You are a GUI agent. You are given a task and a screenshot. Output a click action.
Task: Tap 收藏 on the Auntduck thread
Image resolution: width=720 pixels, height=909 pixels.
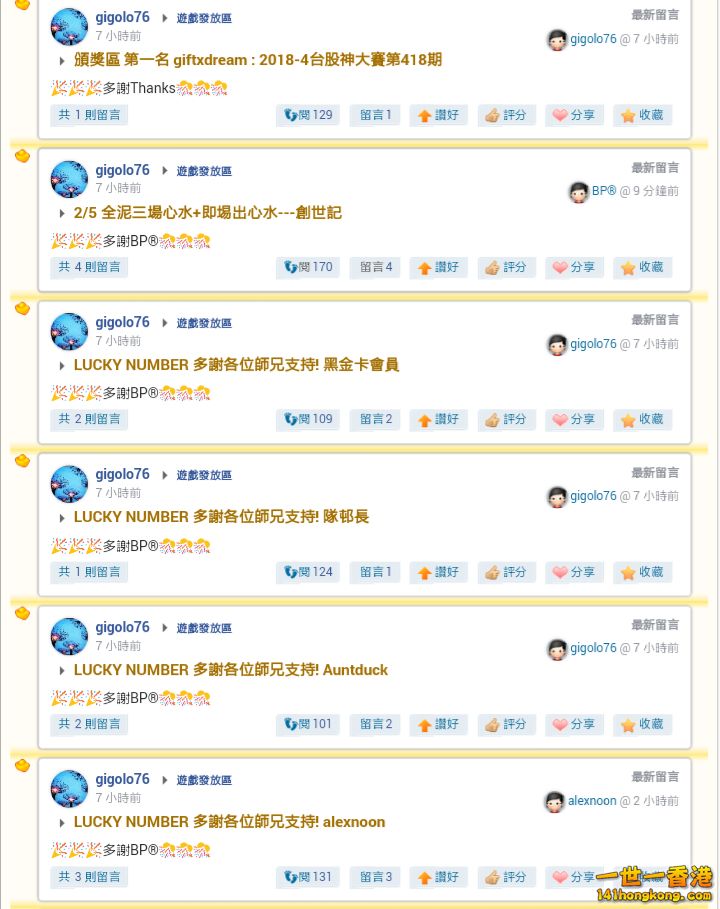(642, 724)
